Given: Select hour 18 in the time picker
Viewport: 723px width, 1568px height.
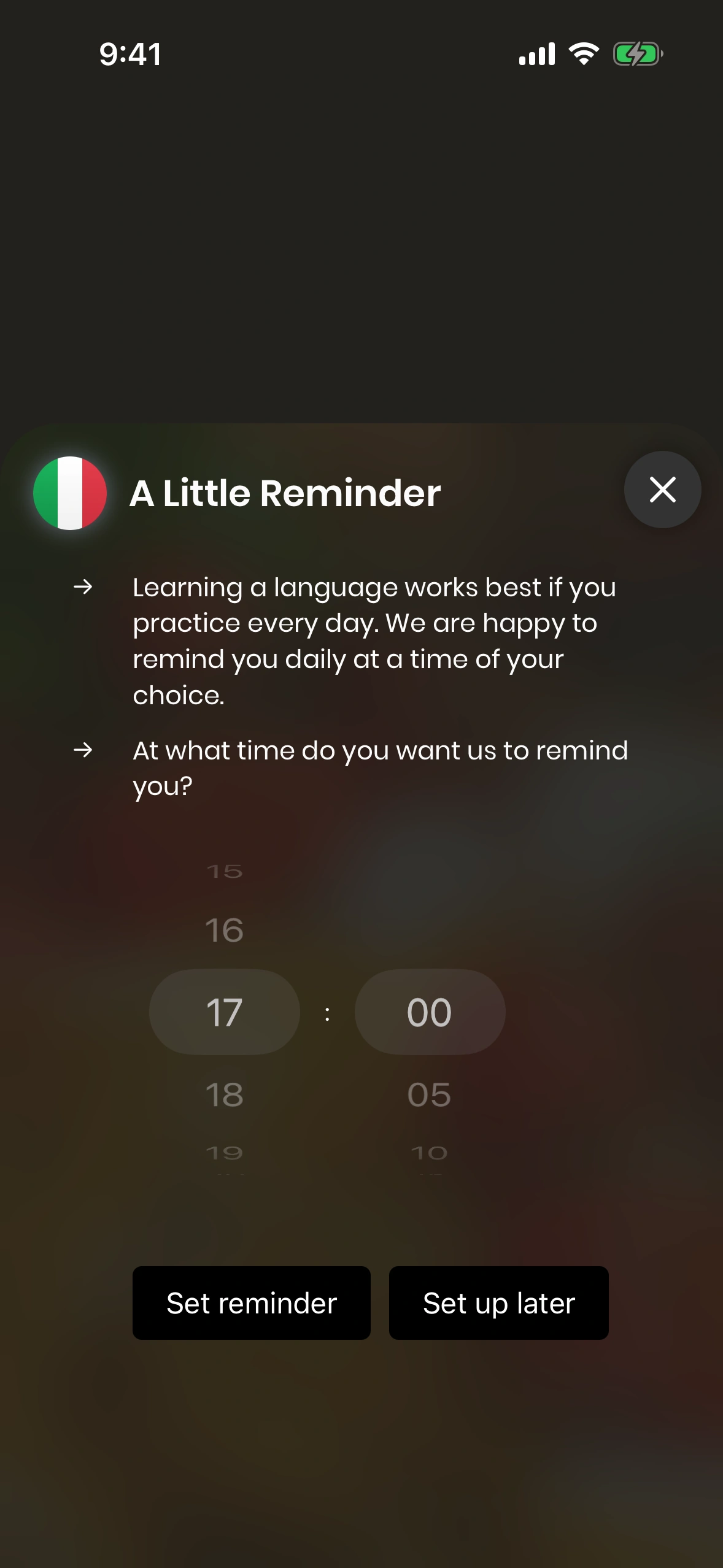Looking at the screenshot, I should pos(224,1094).
